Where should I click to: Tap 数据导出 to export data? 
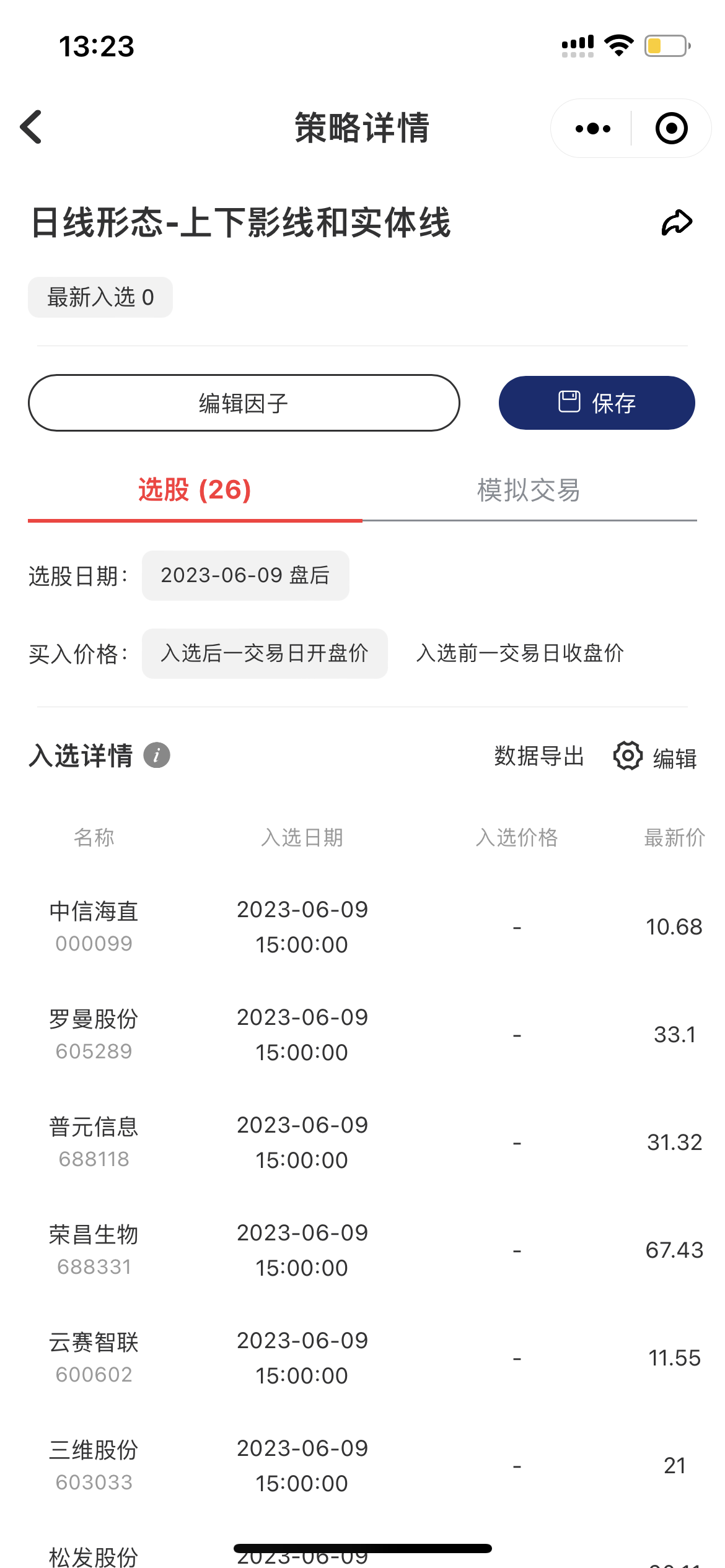point(538,756)
